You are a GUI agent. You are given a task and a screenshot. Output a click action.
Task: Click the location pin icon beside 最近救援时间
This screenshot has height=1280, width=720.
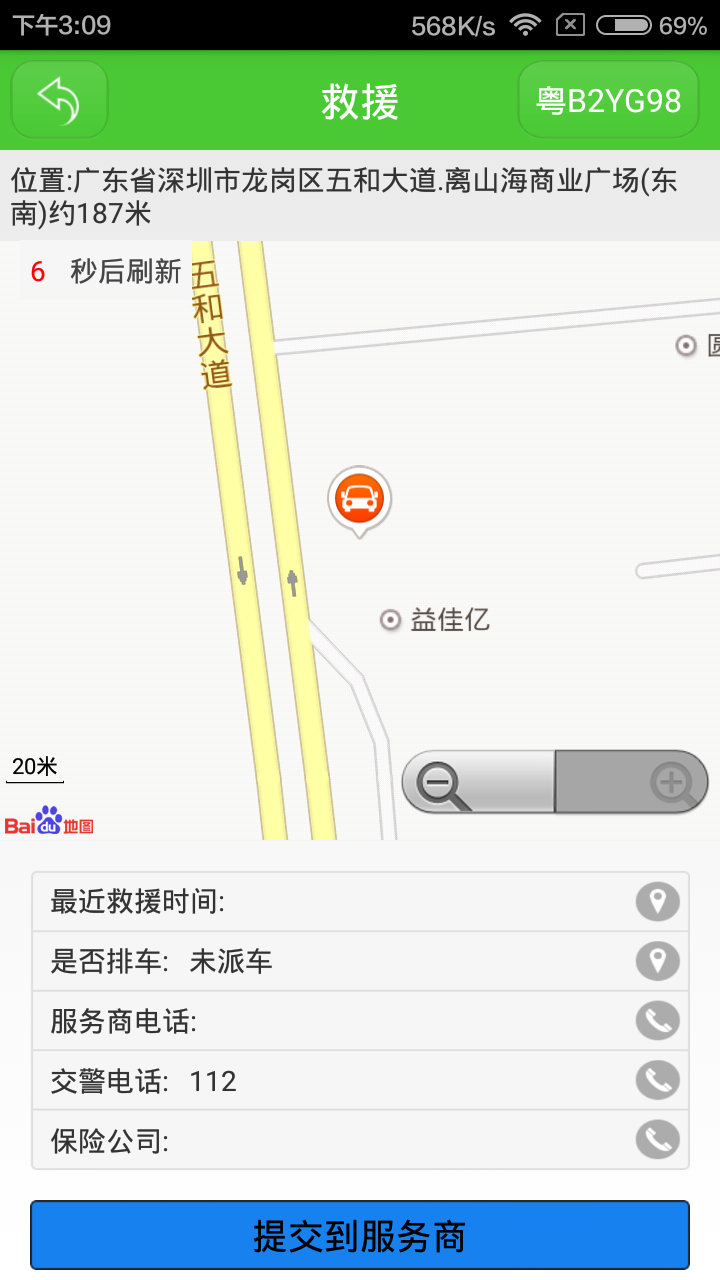(x=657, y=901)
